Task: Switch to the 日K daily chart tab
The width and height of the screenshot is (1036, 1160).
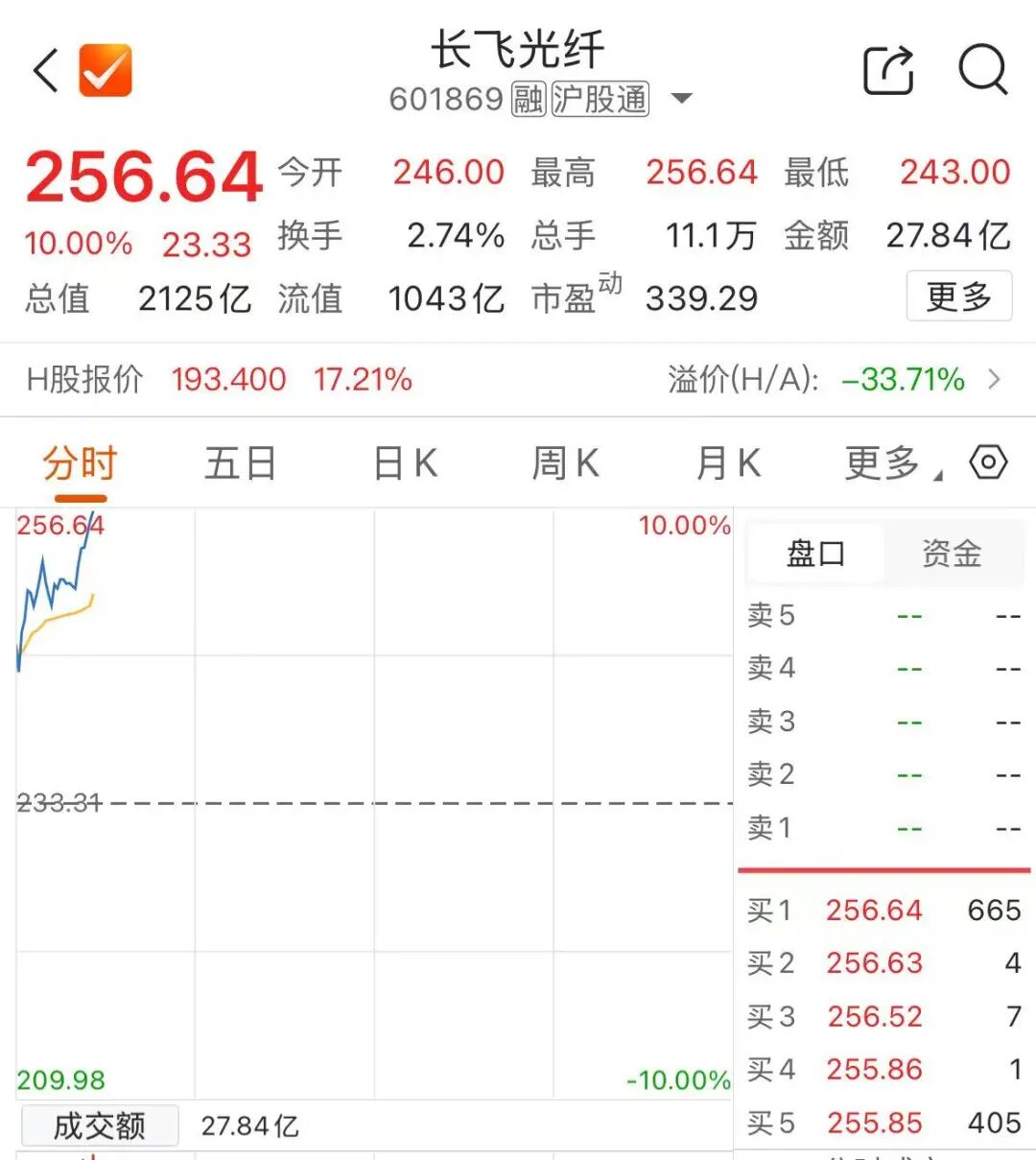Action: click(x=403, y=463)
